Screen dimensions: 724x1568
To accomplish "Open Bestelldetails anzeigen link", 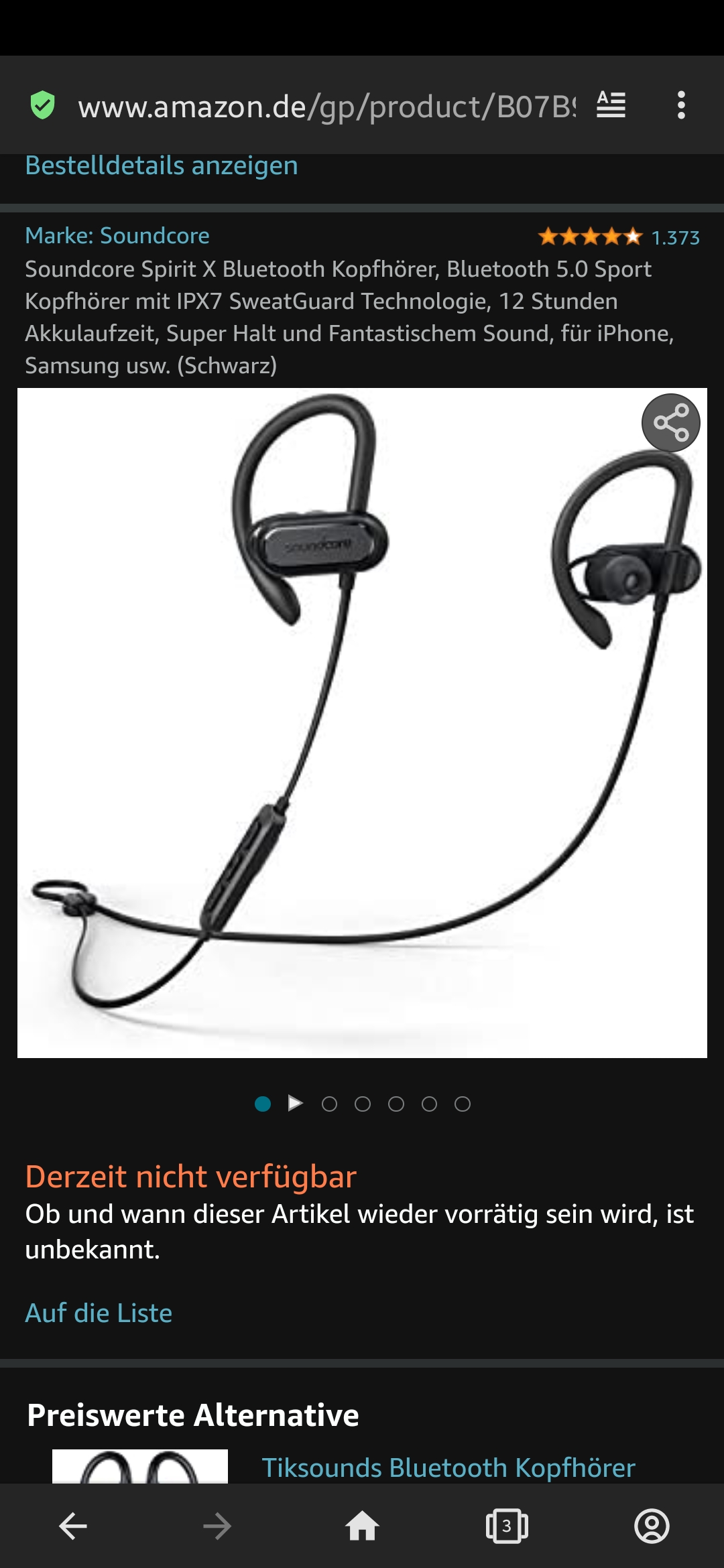I will click(162, 166).
